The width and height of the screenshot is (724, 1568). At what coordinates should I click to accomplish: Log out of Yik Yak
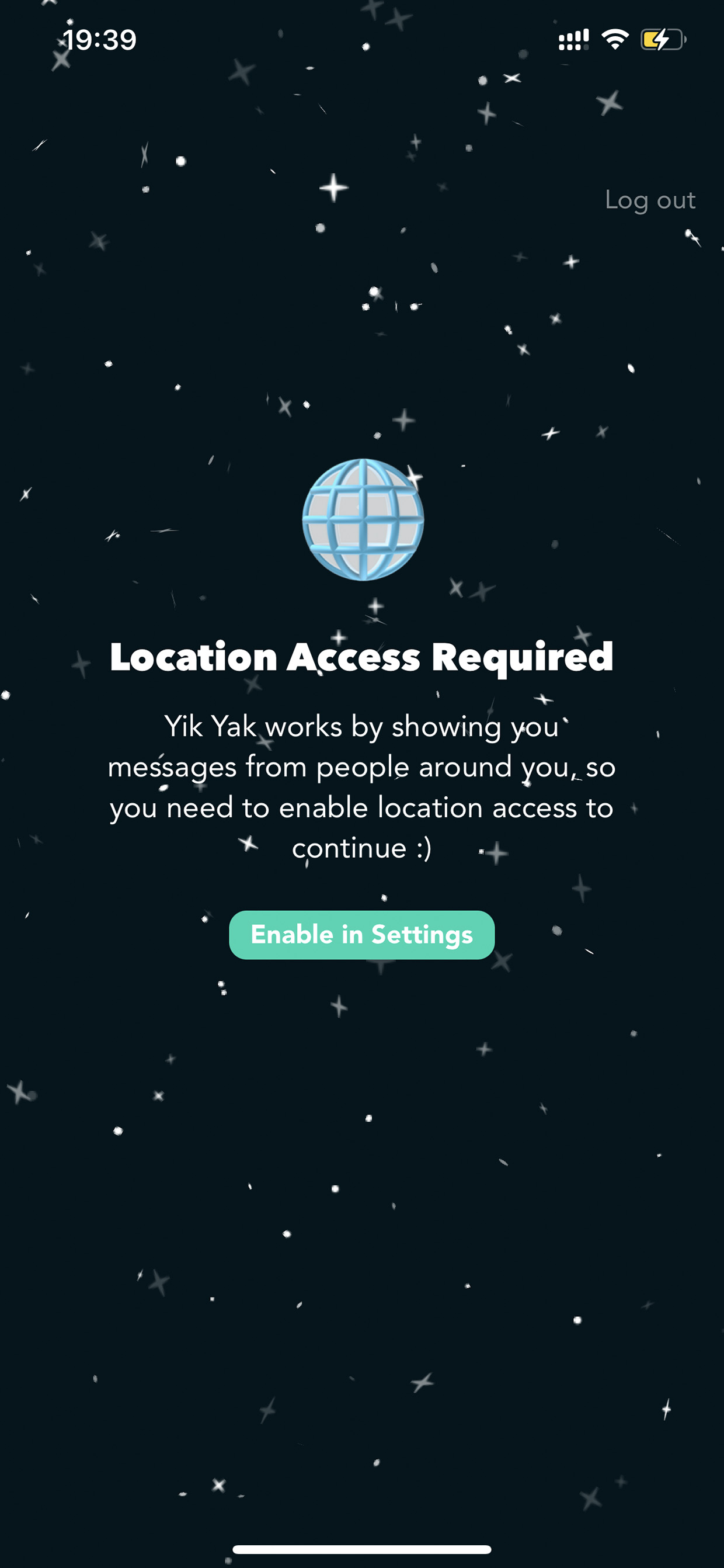[x=650, y=200]
